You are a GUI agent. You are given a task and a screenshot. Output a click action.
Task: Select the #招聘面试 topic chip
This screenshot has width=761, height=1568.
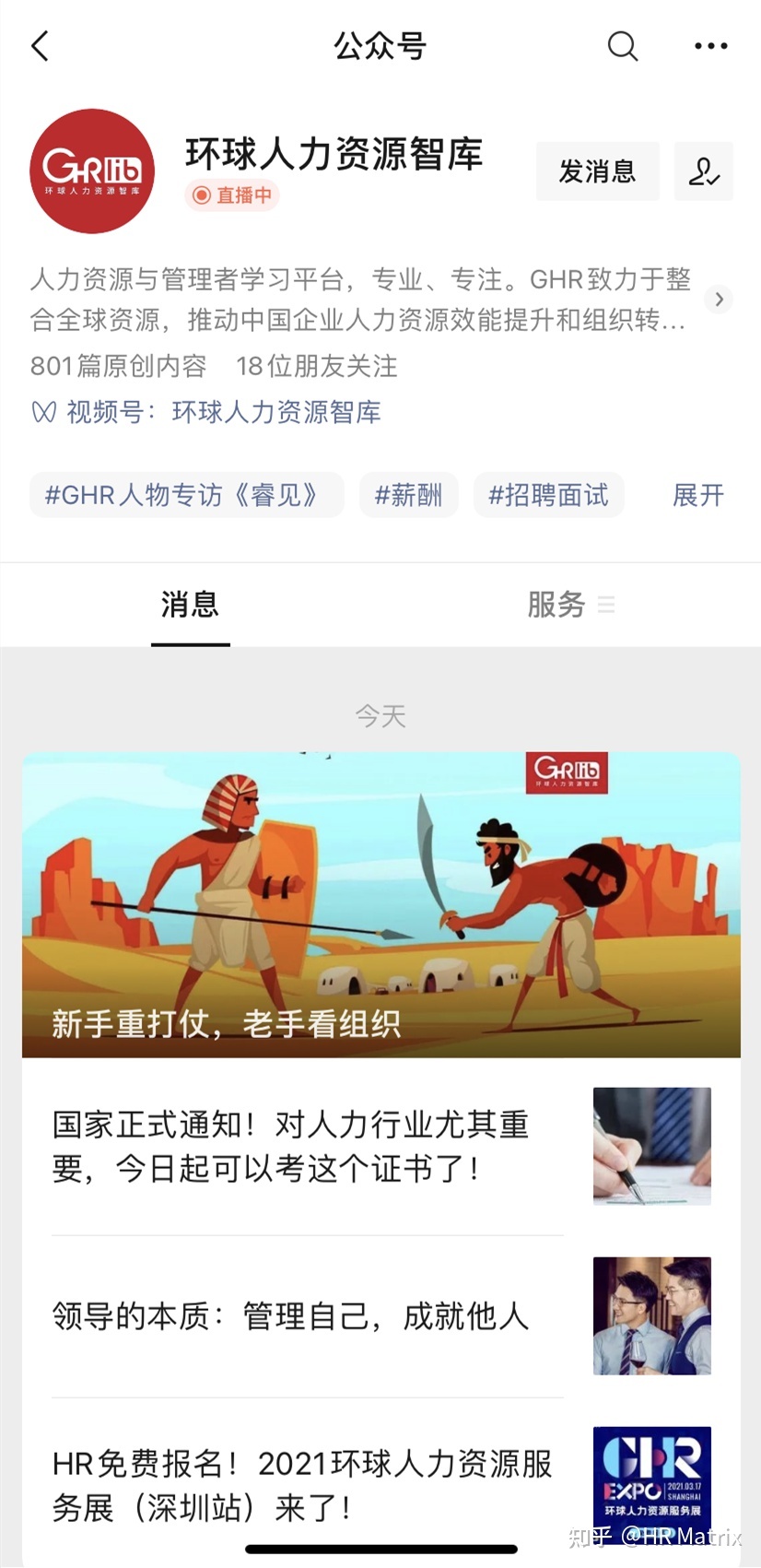(548, 495)
